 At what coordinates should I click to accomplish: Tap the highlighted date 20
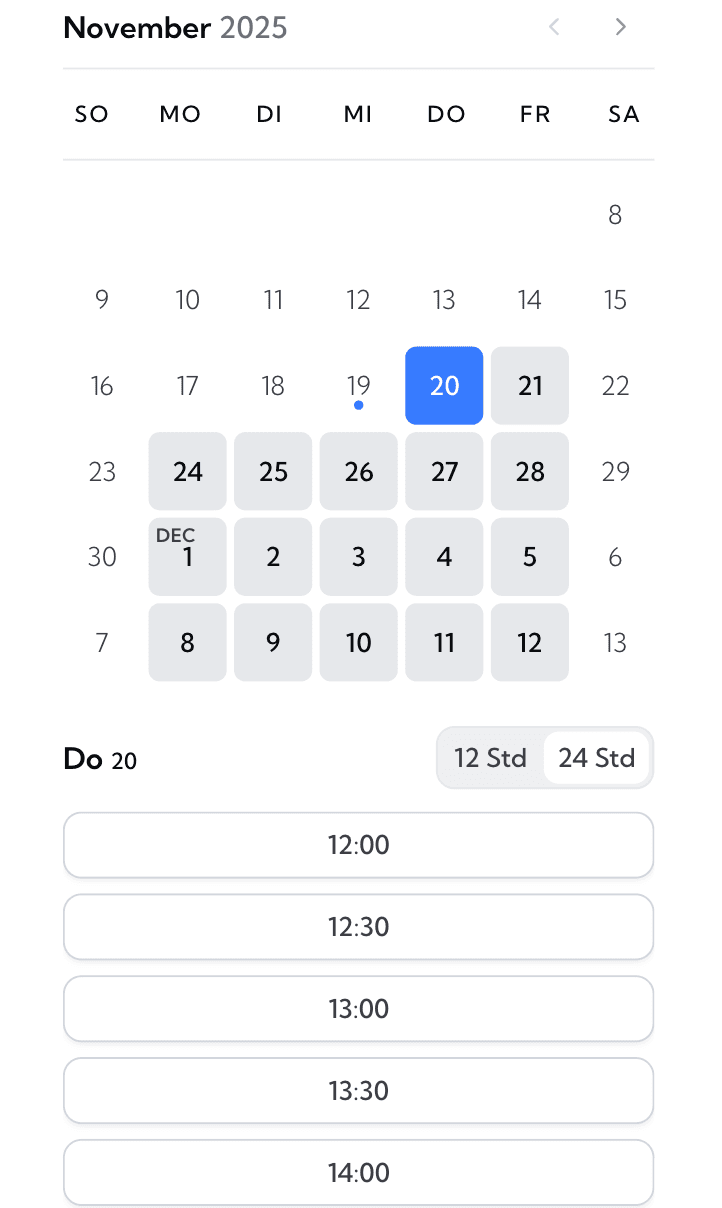click(x=444, y=386)
